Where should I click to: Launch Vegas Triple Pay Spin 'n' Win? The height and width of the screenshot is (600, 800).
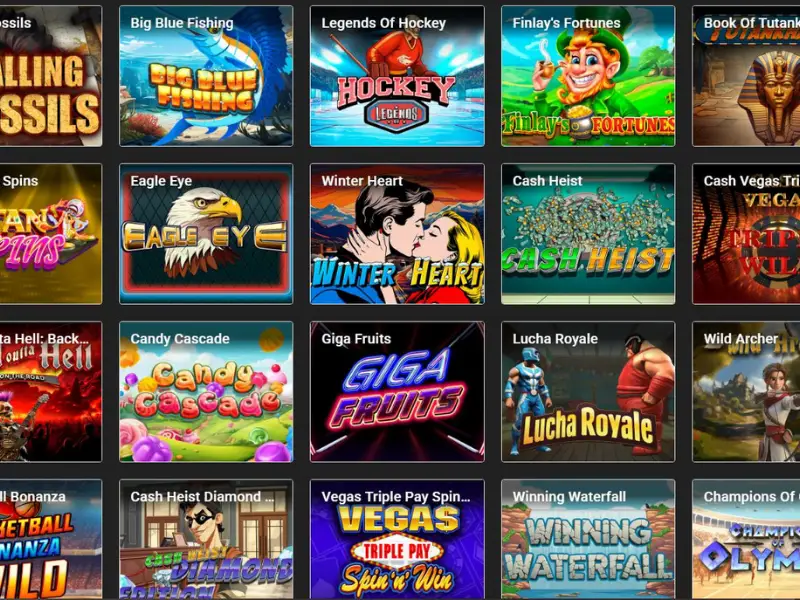pos(397,545)
